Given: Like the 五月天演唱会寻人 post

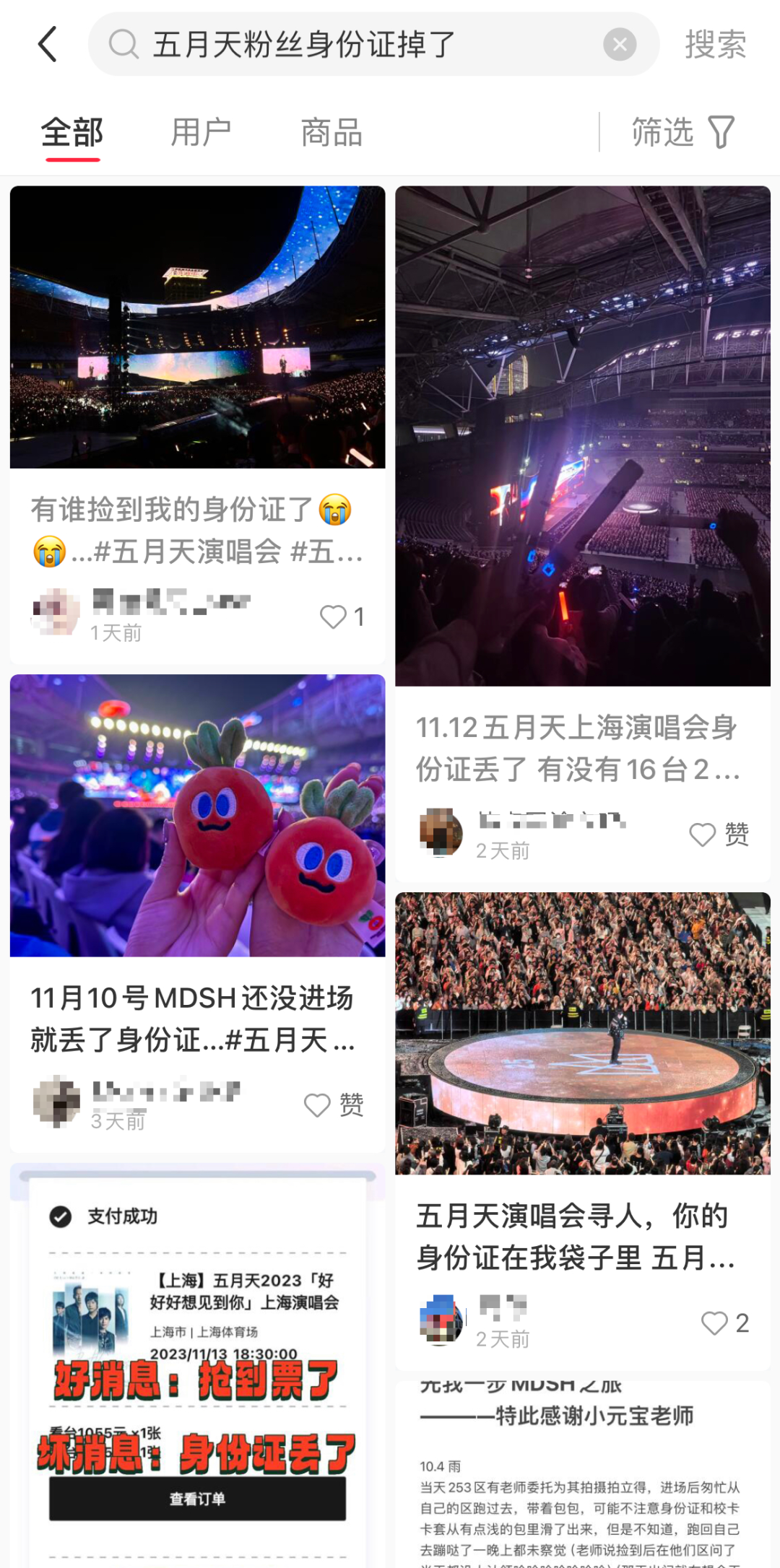Looking at the screenshot, I should [x=715, y=1323].
